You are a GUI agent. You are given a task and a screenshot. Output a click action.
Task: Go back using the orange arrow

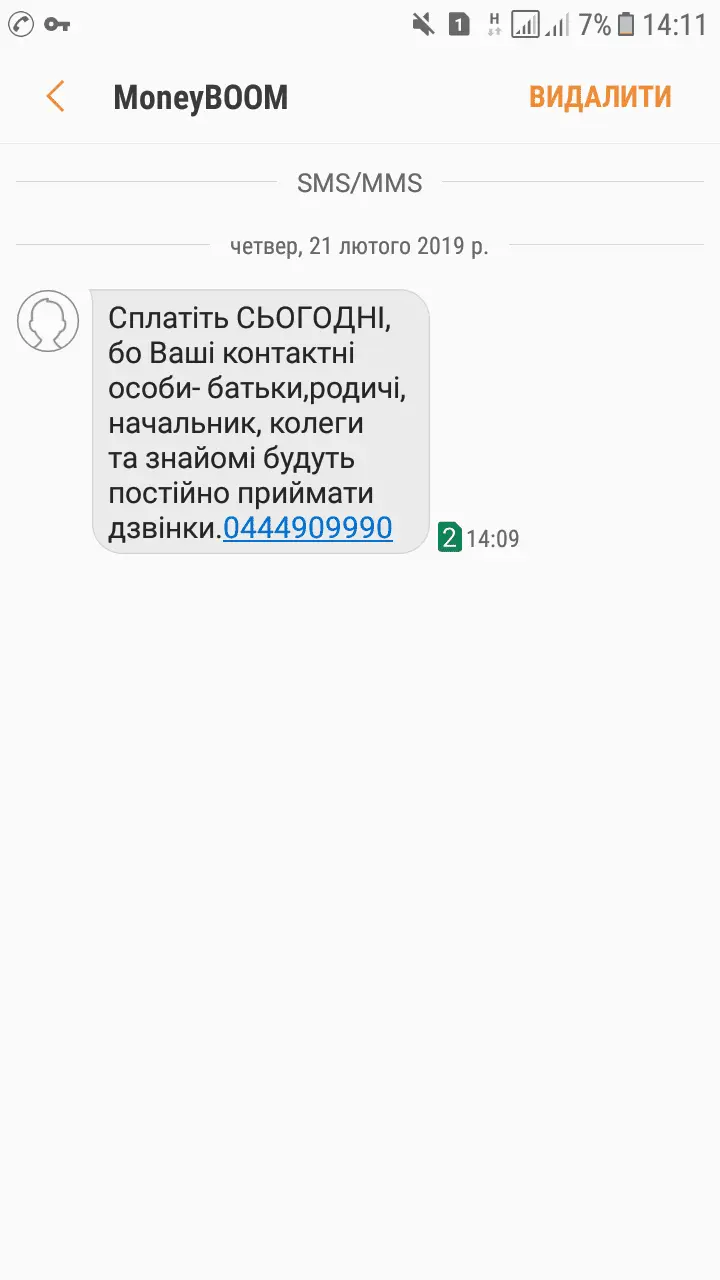(x=55, y=97)
